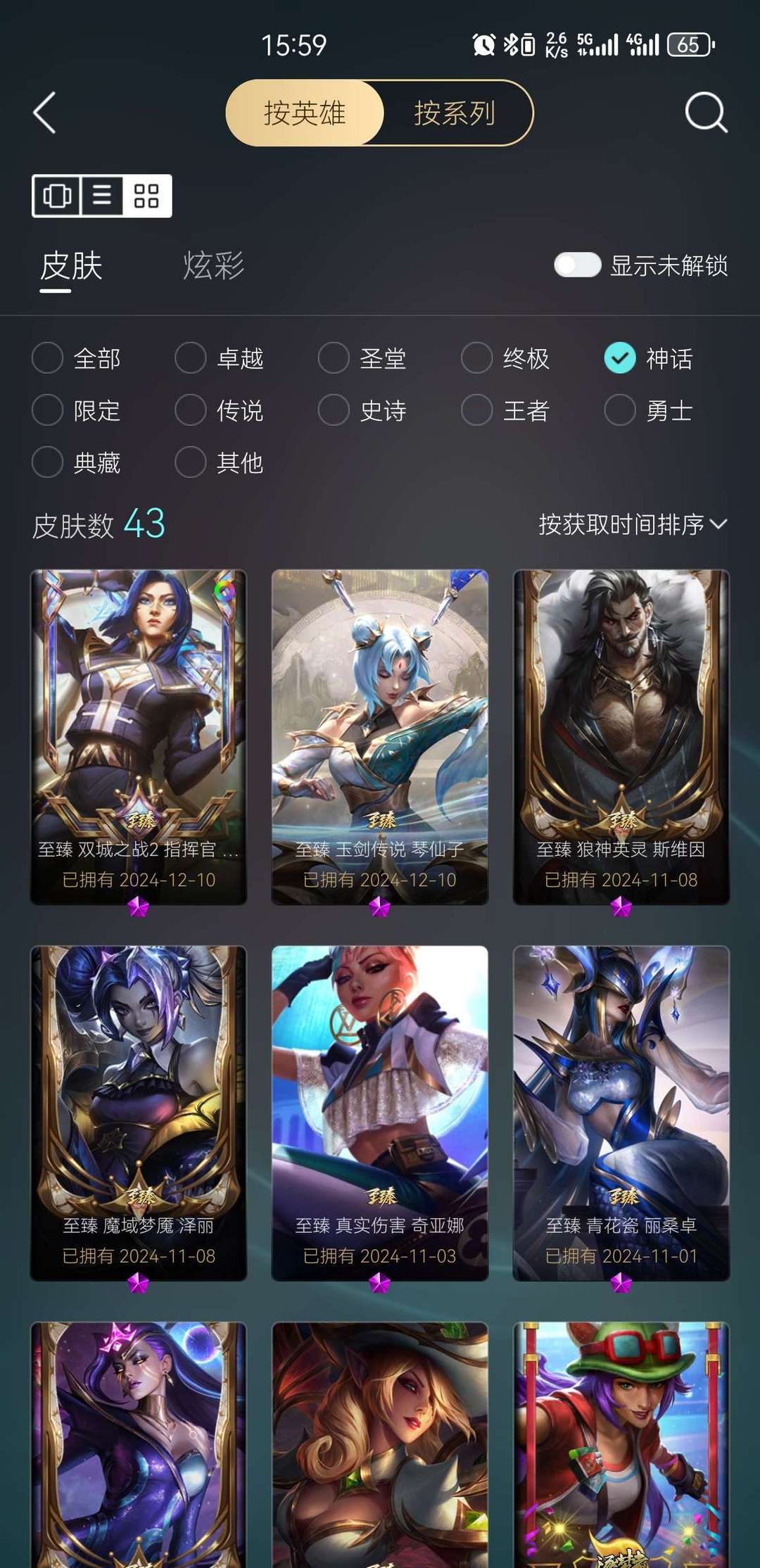The image size is (760, 1568).
Task: Select the 全部 filter
Action: pyautogui.click(x=77, y=358)
